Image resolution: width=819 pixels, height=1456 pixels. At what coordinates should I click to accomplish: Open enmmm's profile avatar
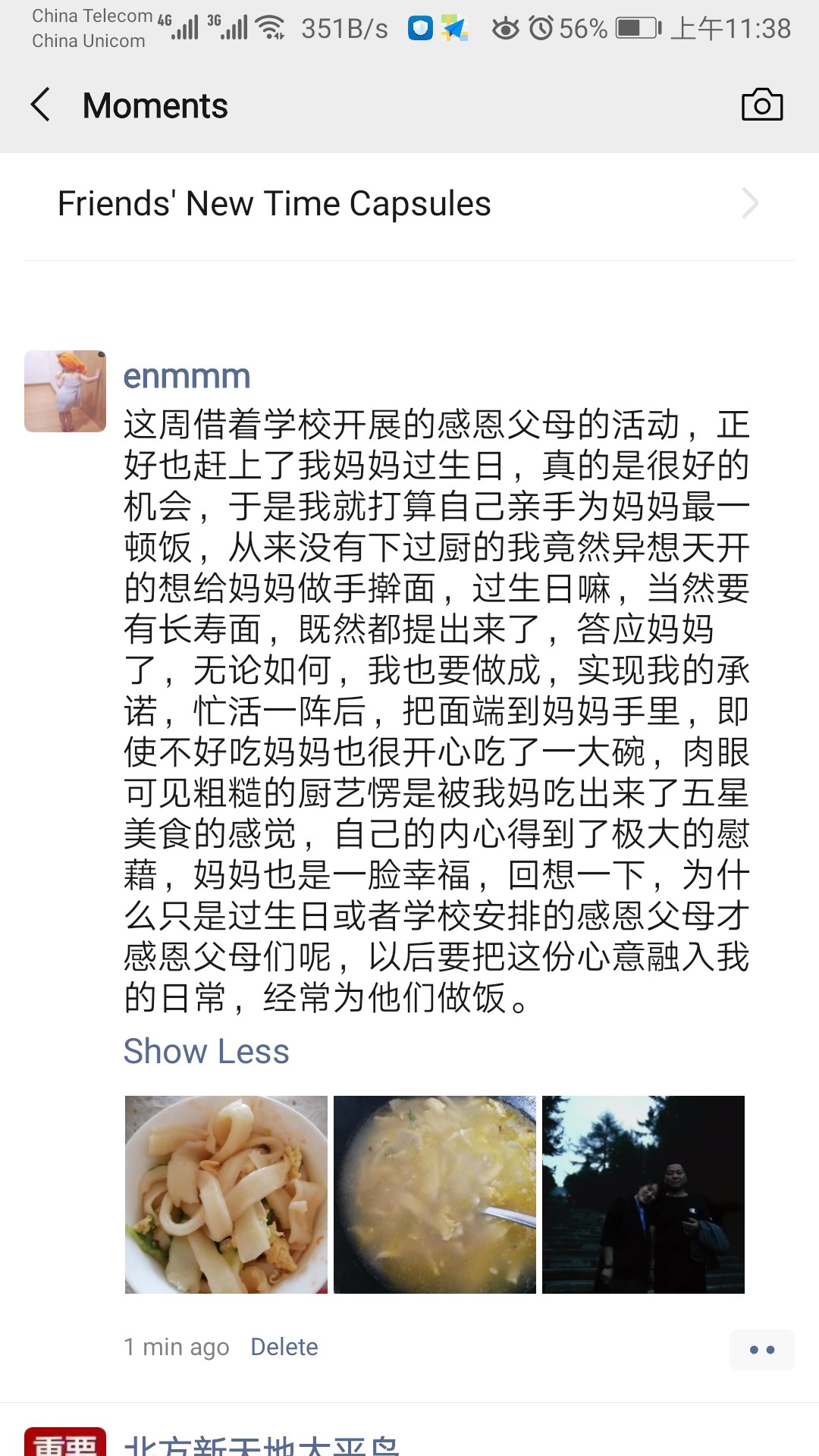[65, 391]
